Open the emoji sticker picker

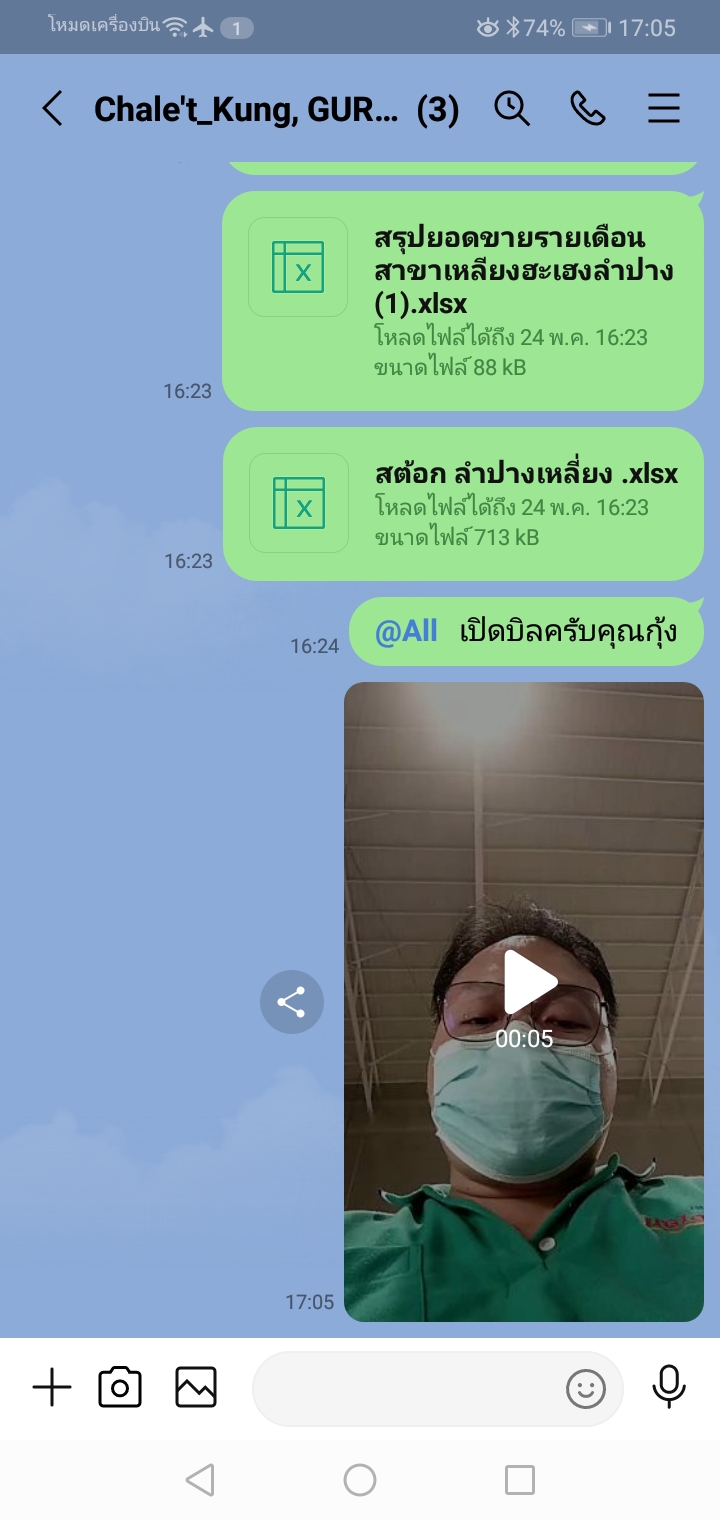point(586,1388)
